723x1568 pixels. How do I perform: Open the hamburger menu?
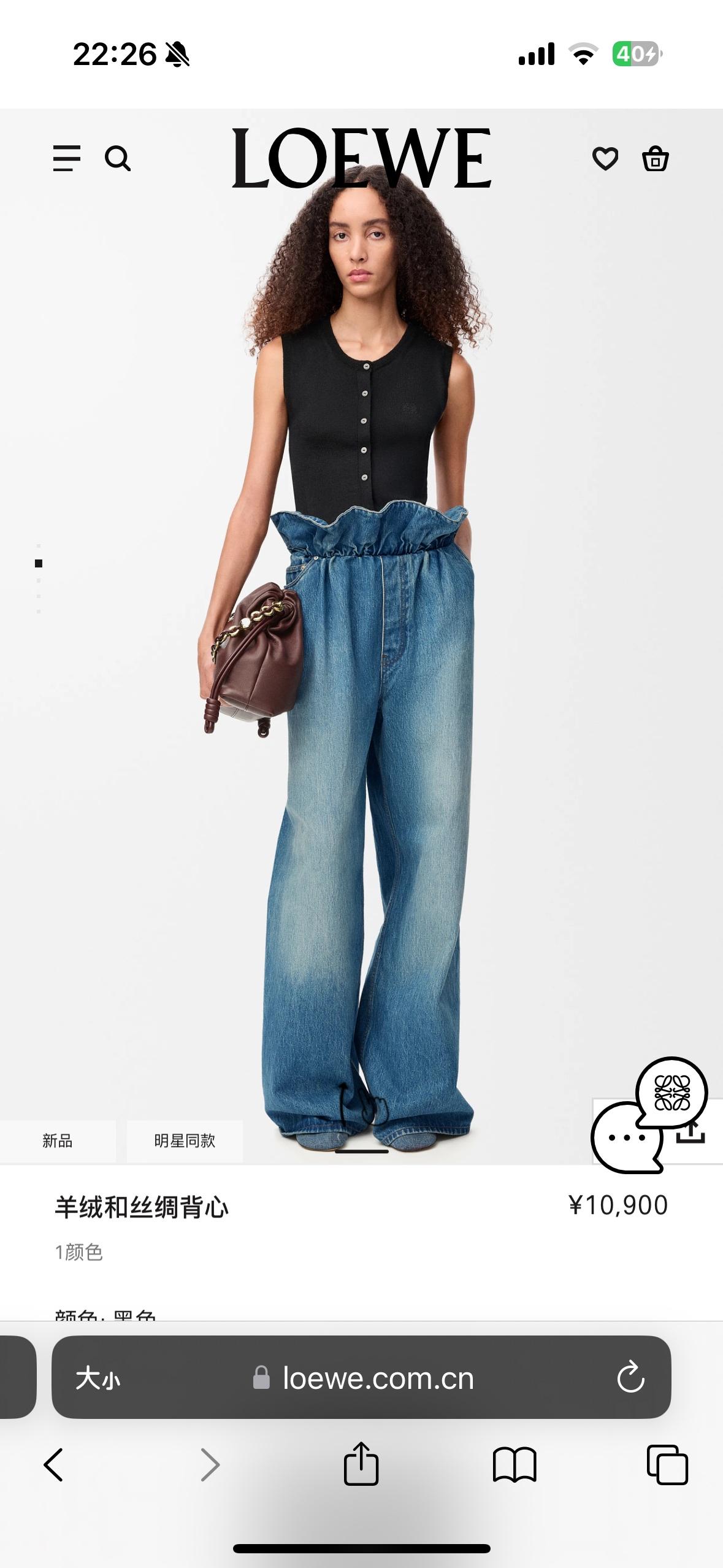tap(66, 158)
